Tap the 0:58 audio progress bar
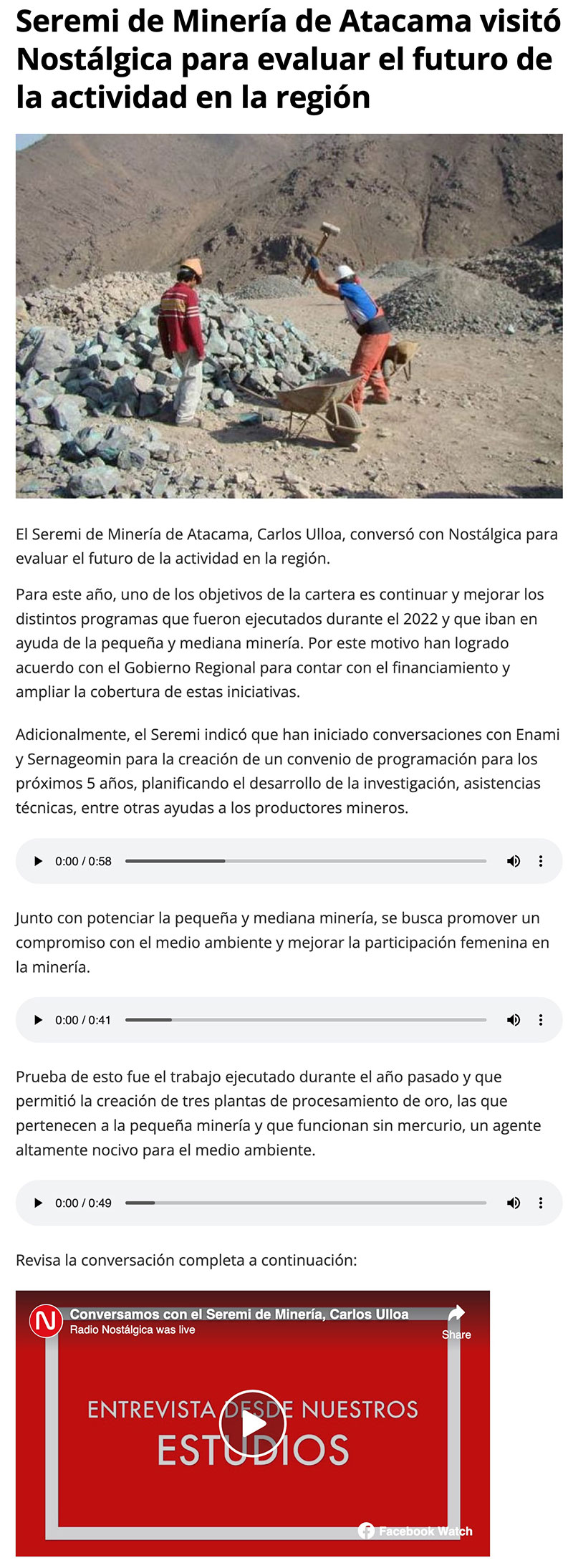This screenshot has width=573, height=1568. pos(306,861)
